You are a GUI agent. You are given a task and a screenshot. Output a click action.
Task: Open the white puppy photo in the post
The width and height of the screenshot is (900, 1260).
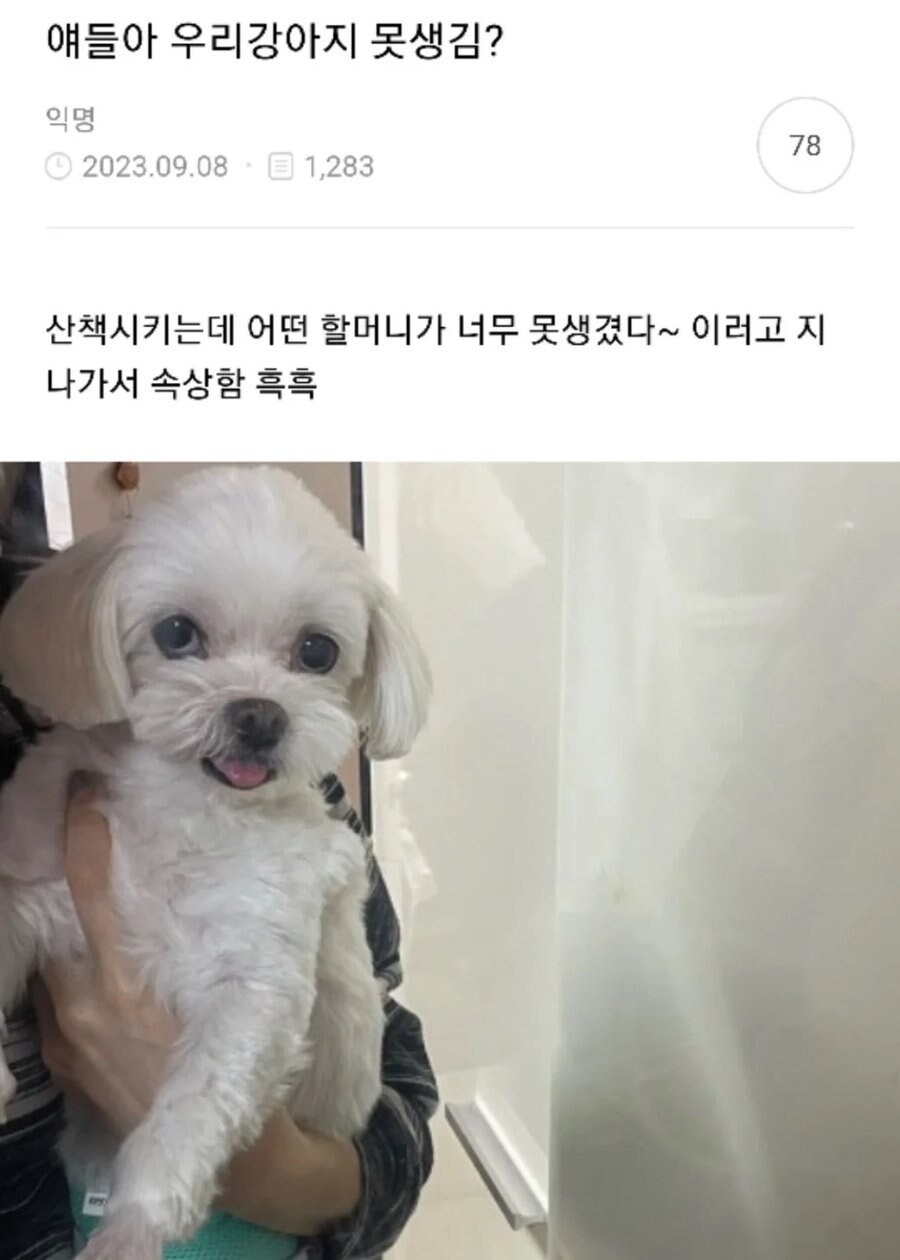pyautogui.click(x=450, y=860)
